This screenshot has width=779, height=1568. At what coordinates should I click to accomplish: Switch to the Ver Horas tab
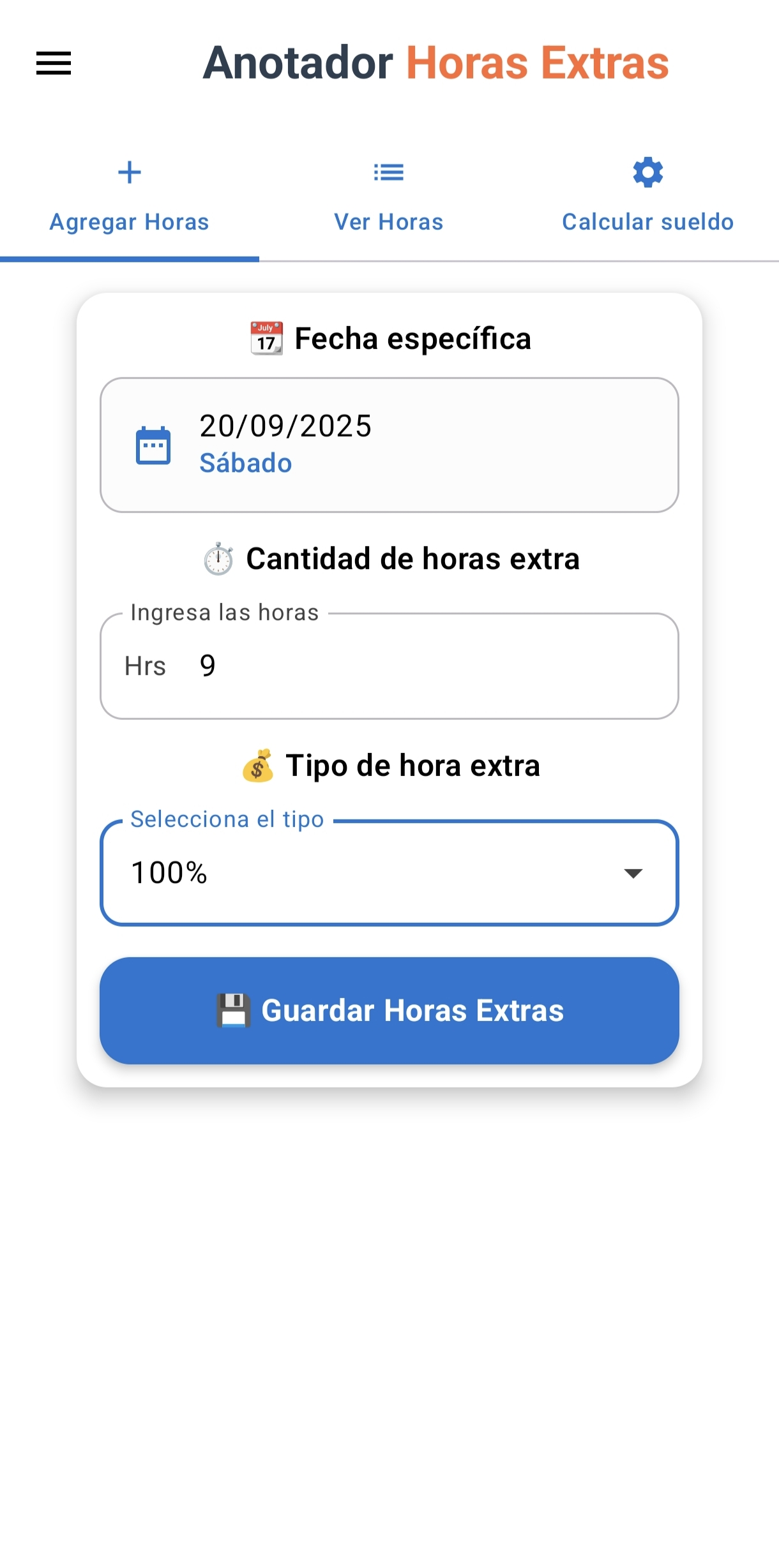388,221
